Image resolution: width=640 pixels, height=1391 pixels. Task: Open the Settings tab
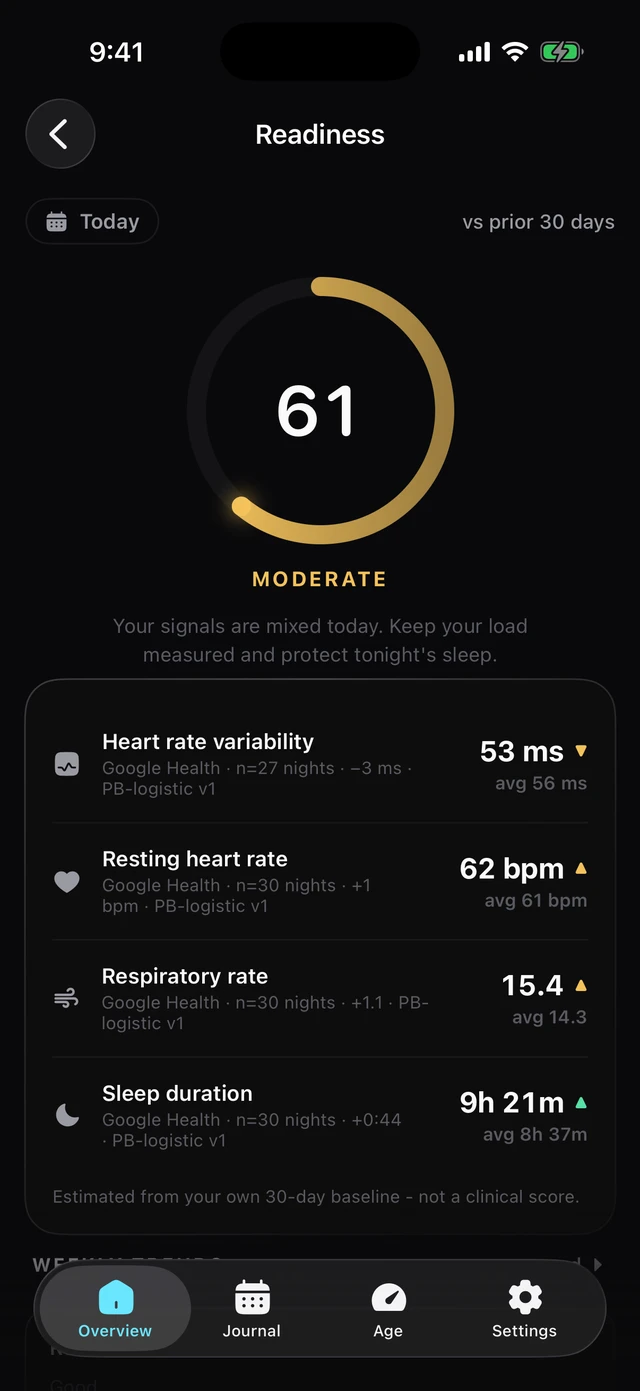click(x=524, y=1309)
